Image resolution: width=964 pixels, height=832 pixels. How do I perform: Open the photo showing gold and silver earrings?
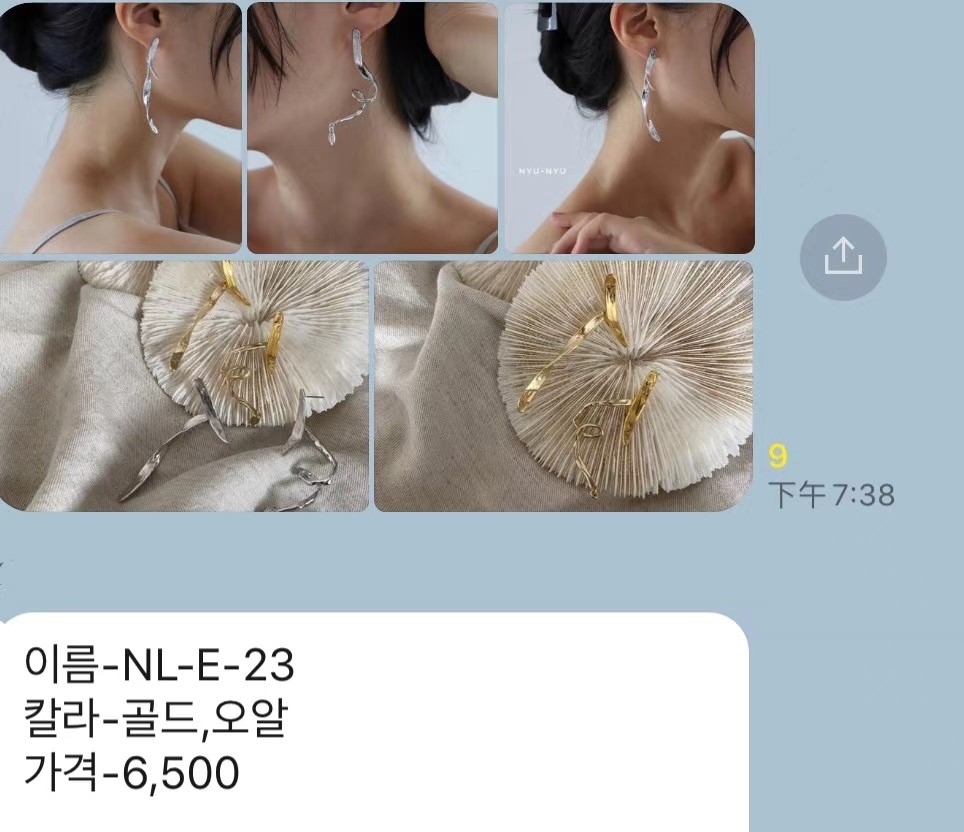pyautogui.click(x=184, y=386)
